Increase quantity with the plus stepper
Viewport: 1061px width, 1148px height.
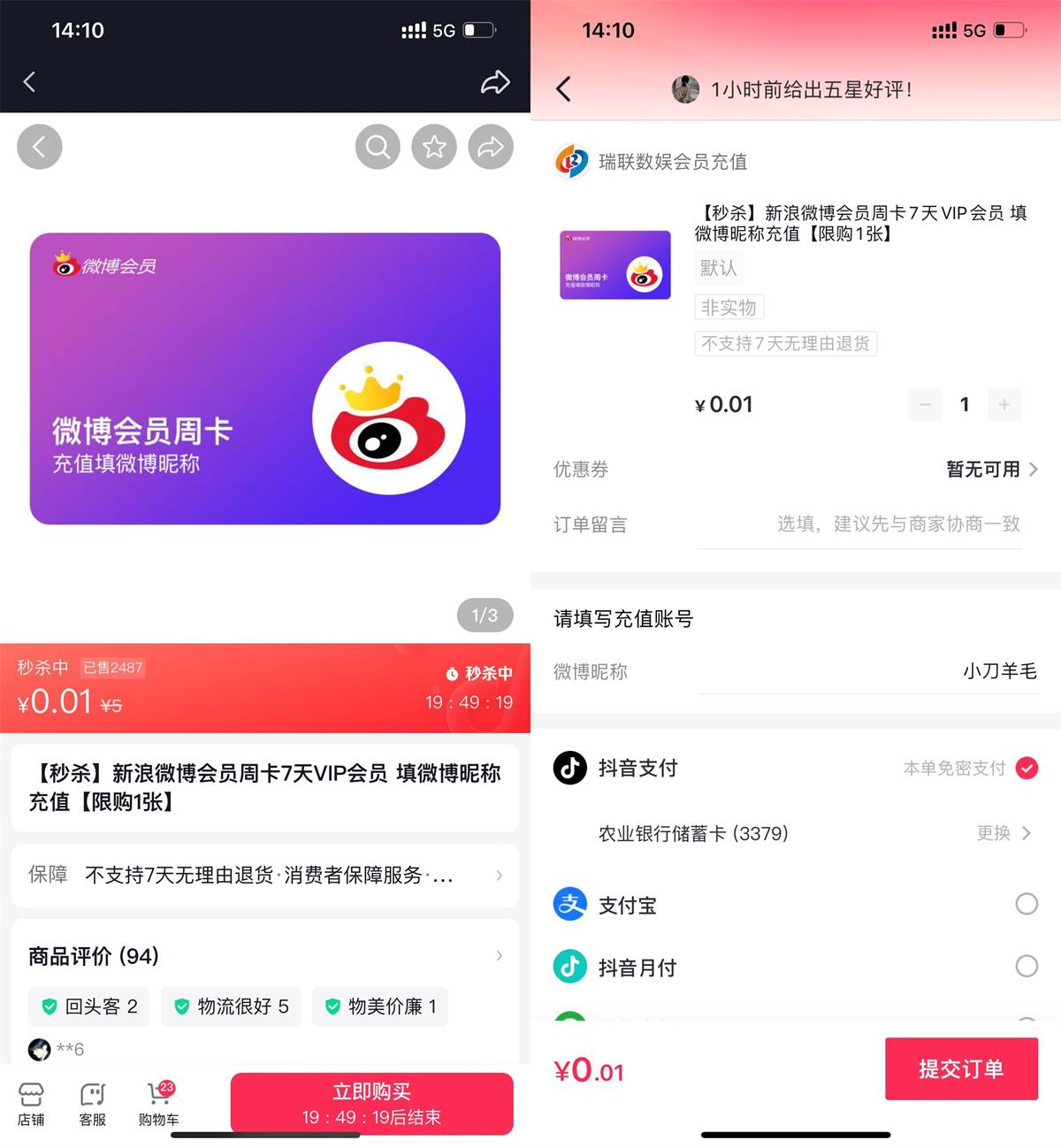coord(1004,404)
